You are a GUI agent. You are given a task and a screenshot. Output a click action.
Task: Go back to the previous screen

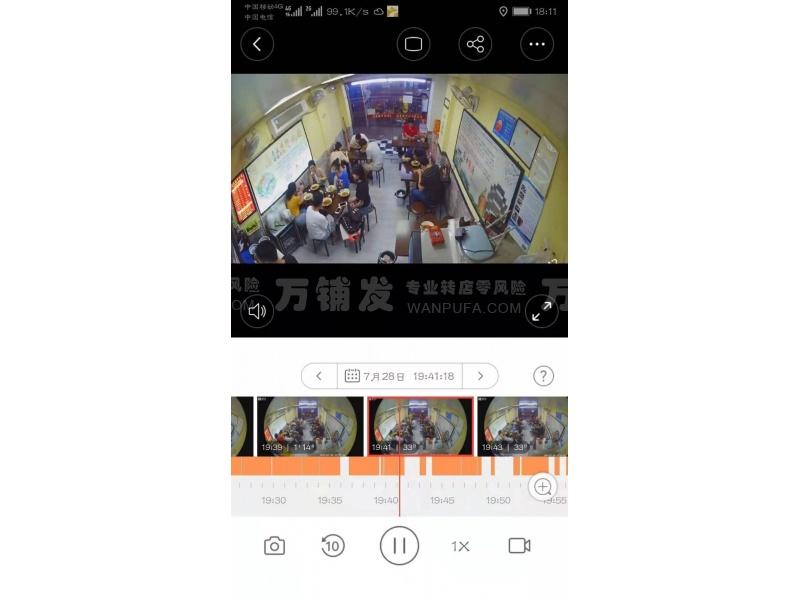(x=257, y=44)
